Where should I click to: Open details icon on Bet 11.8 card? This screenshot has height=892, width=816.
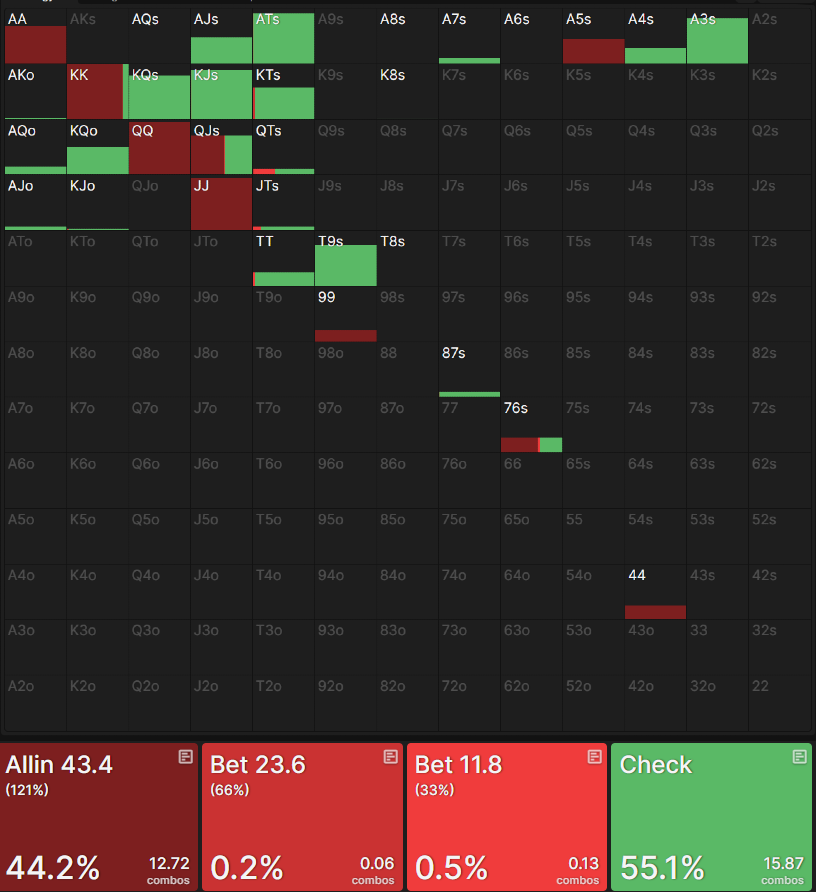point(594,757)
